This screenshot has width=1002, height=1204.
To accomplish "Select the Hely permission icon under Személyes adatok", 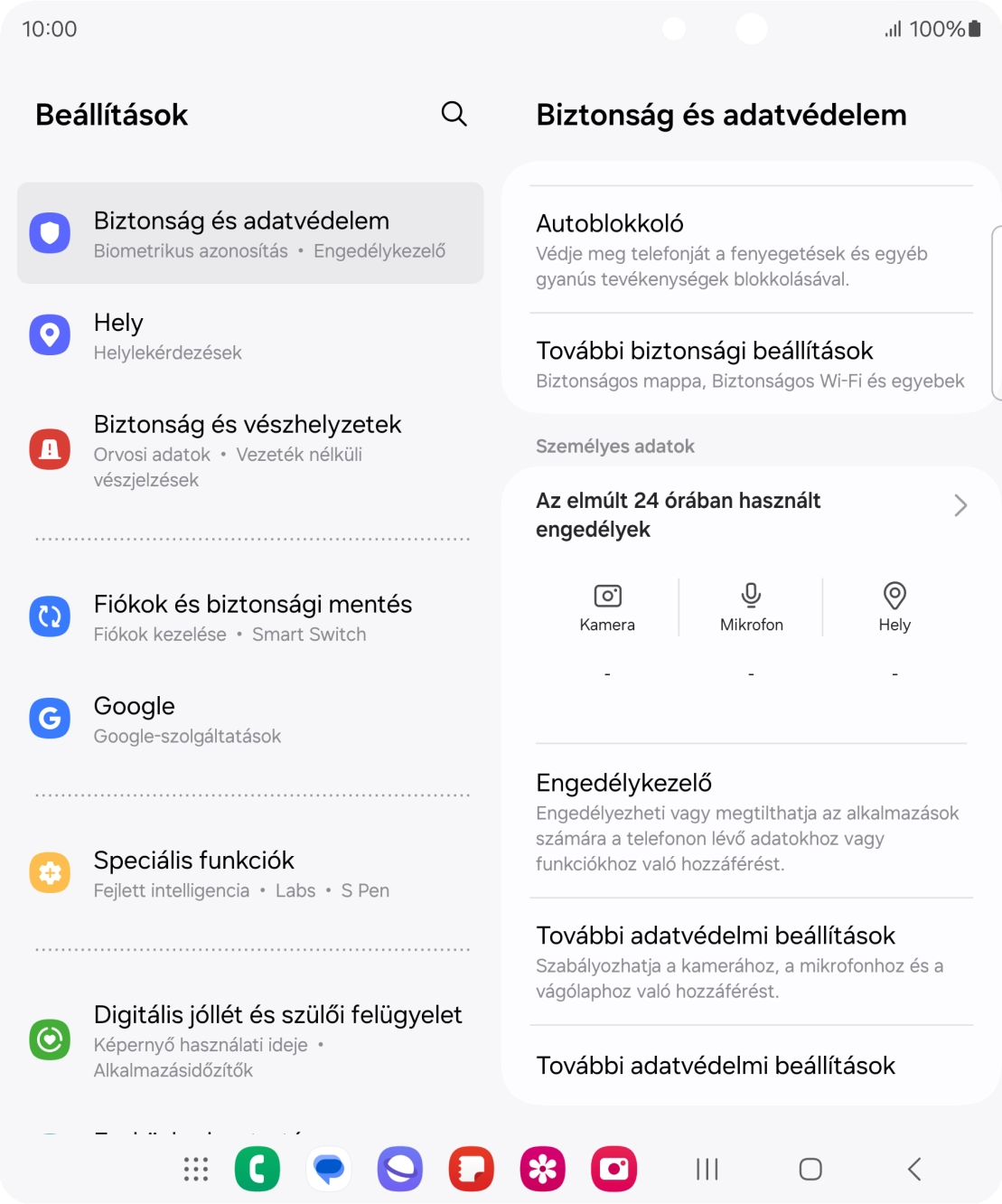I will click(894, 595).
